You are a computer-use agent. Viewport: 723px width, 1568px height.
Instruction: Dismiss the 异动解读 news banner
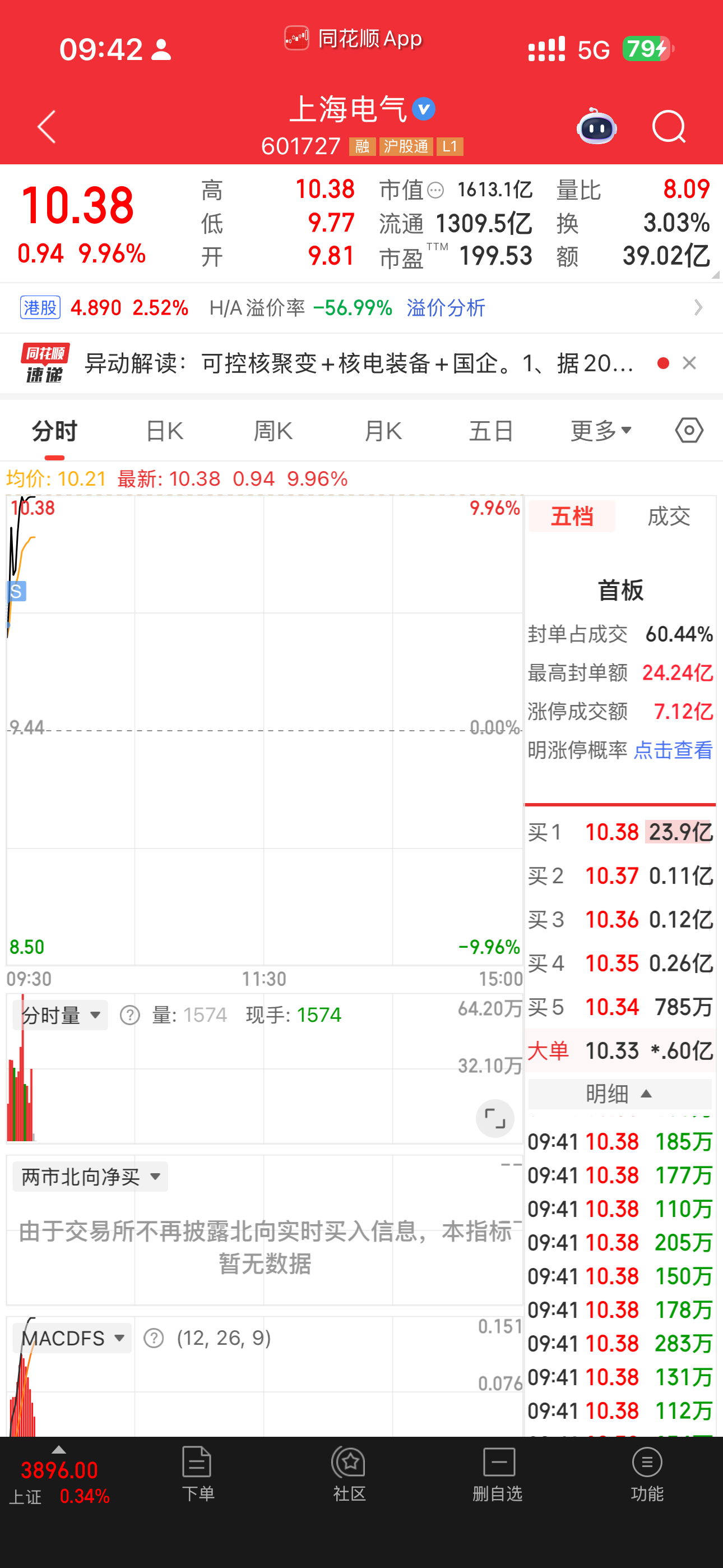(689, 363)
